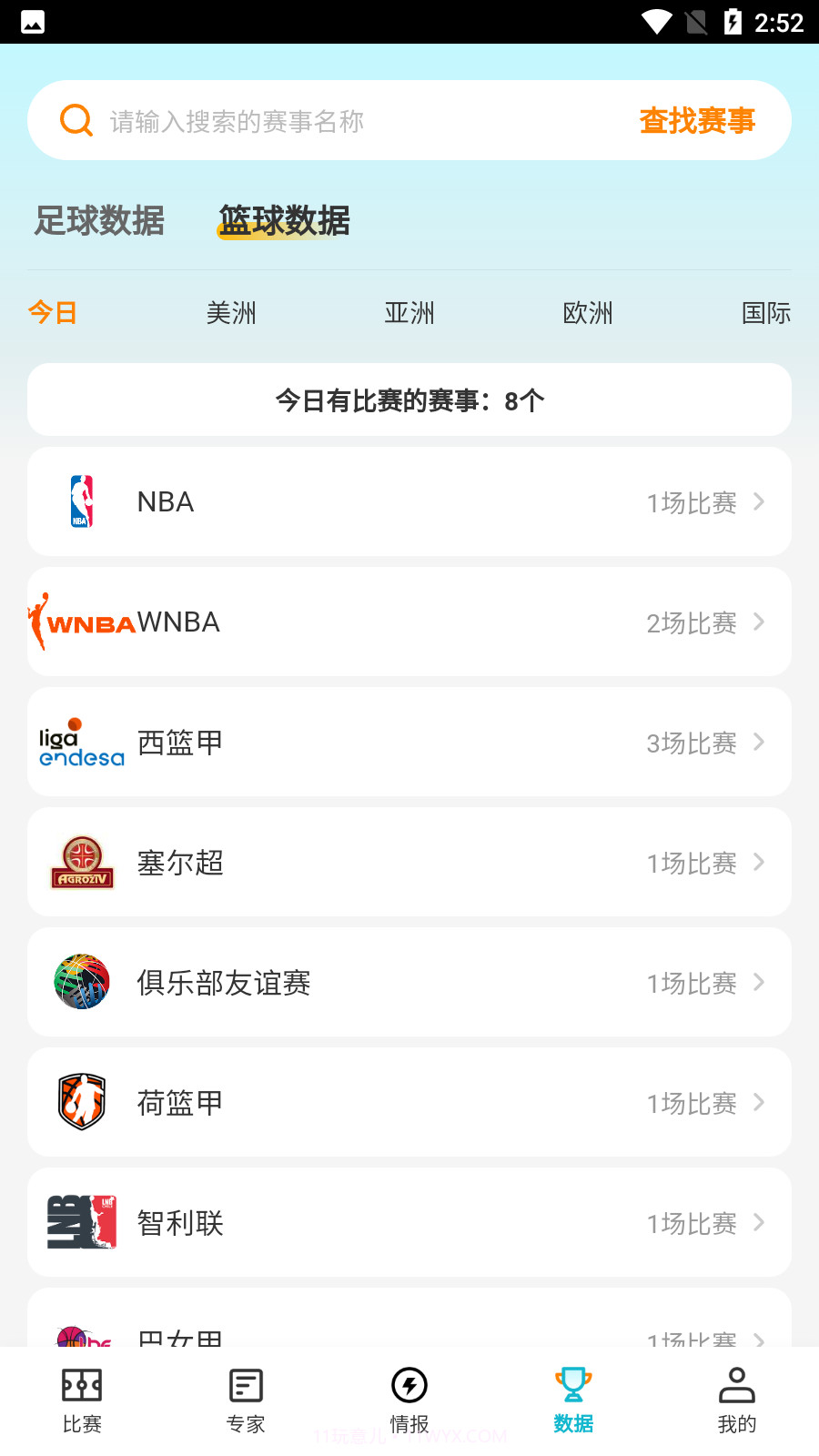Select the 俱乐部友谊赛 basketball icon
The image size is (819, 1456).
(x=81, y=982)
